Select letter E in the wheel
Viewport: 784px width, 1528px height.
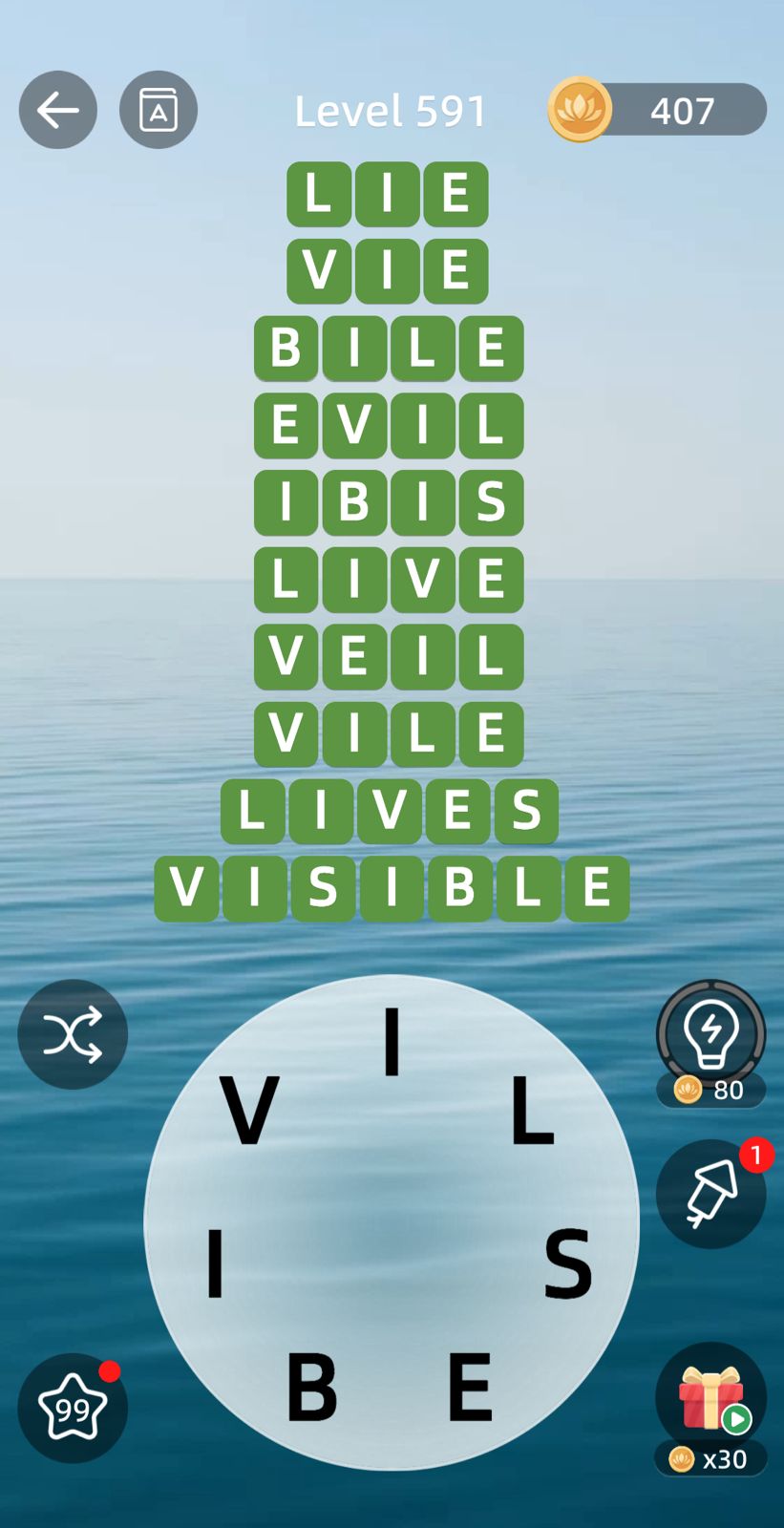click(470, 1388)
